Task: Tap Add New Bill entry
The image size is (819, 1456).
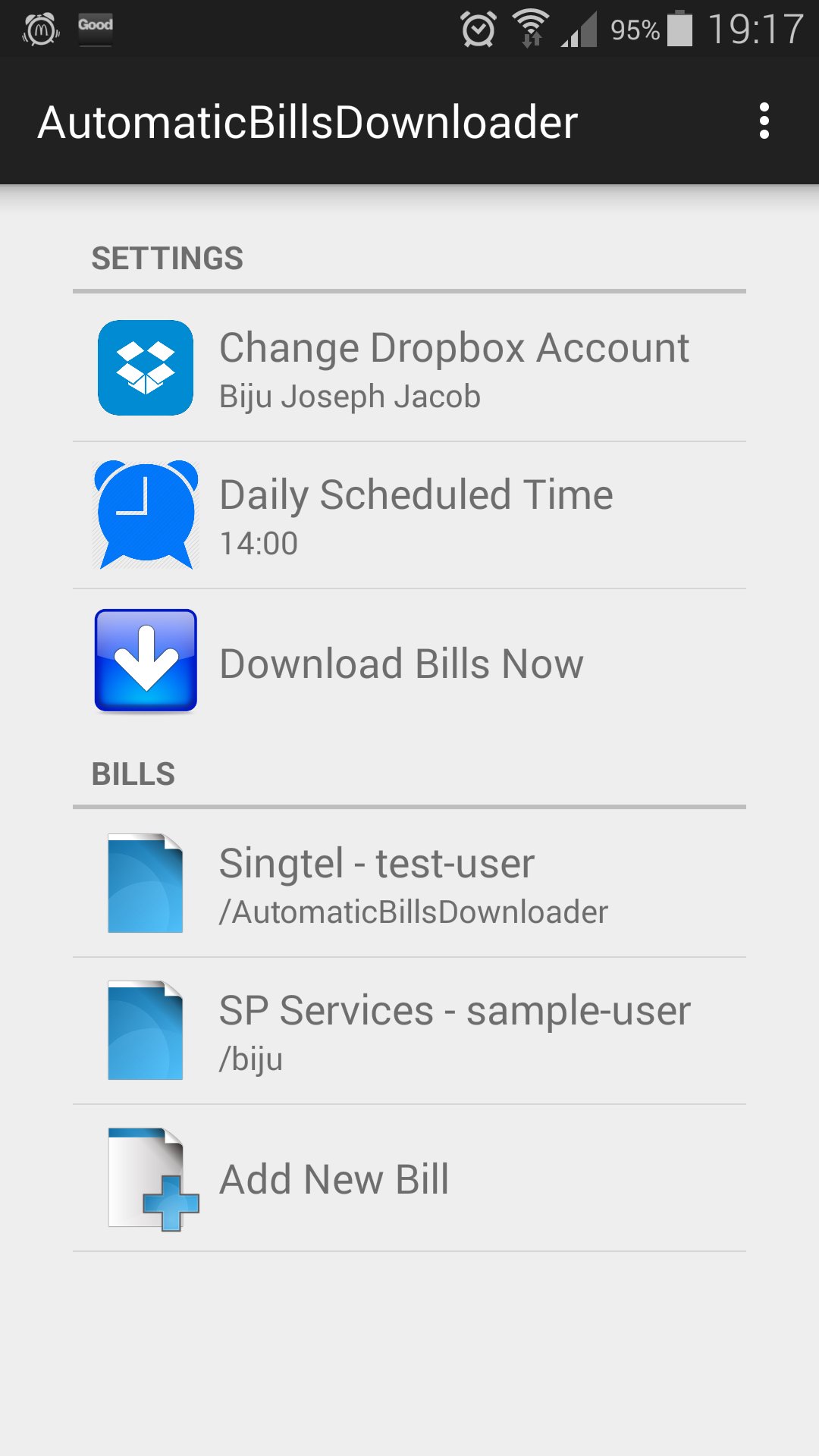Action: pyautogui.click(x=334, y=1178)
